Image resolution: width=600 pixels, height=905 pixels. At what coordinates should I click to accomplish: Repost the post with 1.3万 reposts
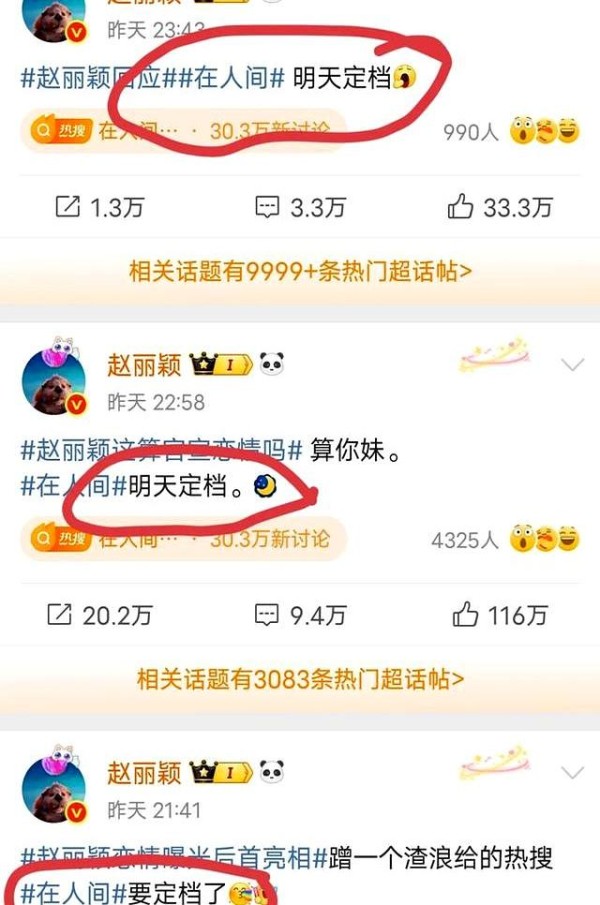98,207
